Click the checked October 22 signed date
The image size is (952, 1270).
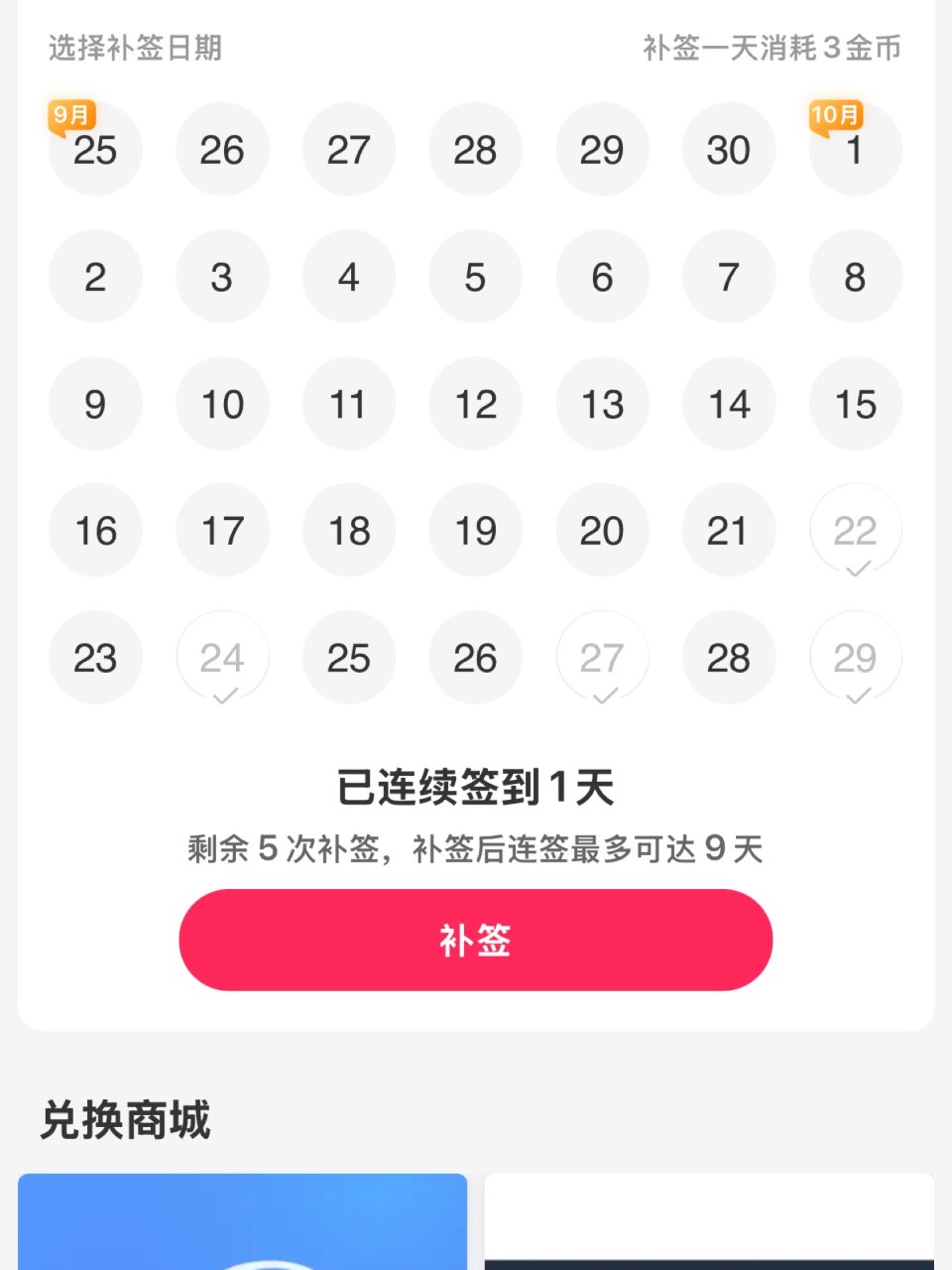(x=855, y=530)
